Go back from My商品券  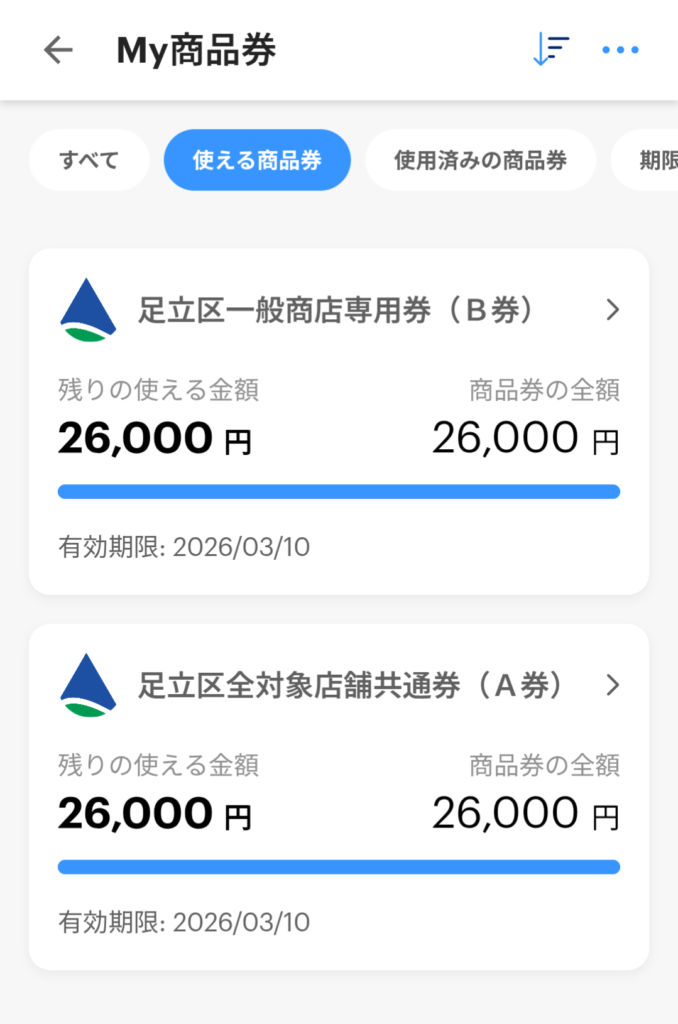tap(58, 50)
